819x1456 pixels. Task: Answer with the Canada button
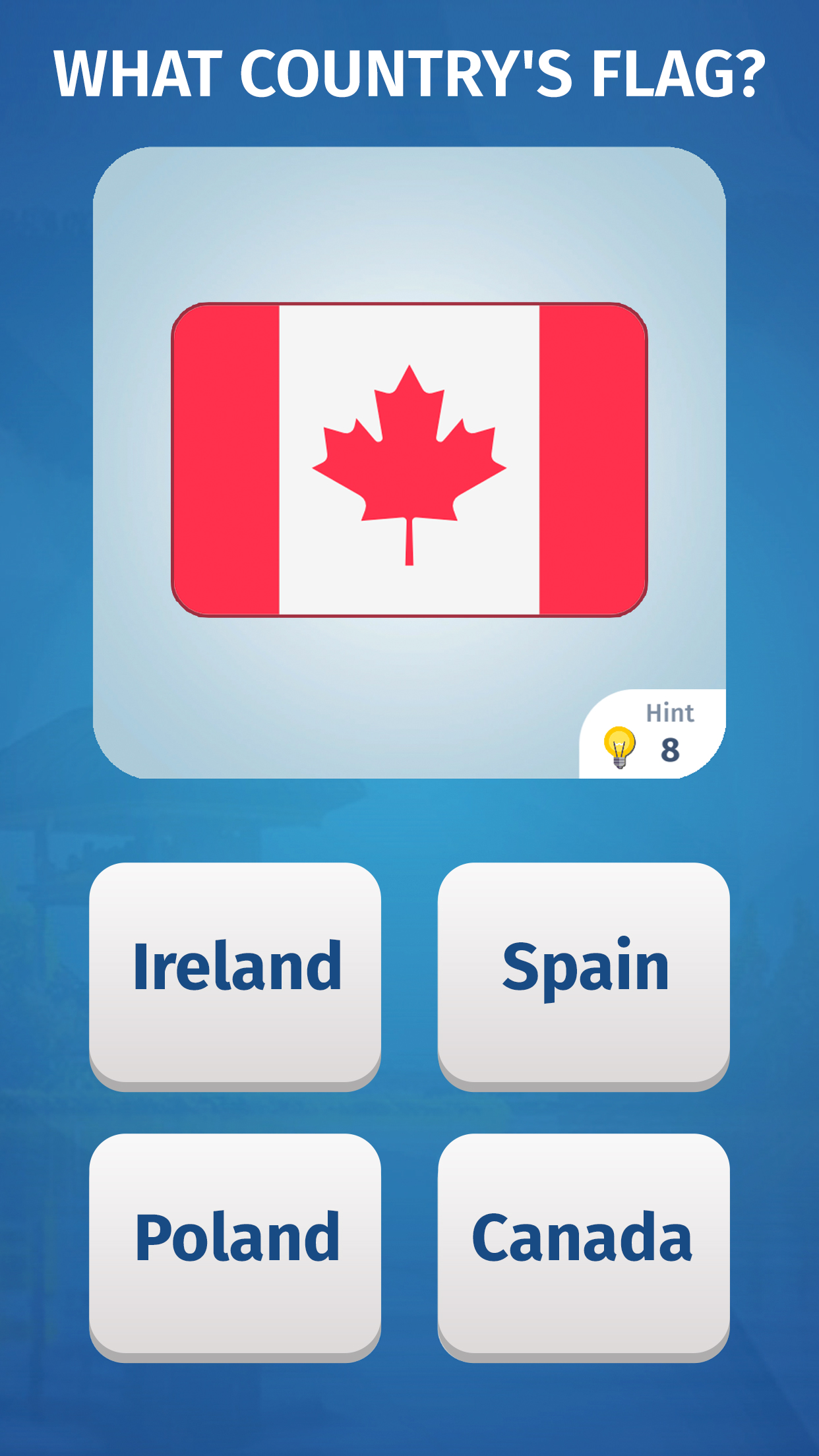(x=584, y=1243)
